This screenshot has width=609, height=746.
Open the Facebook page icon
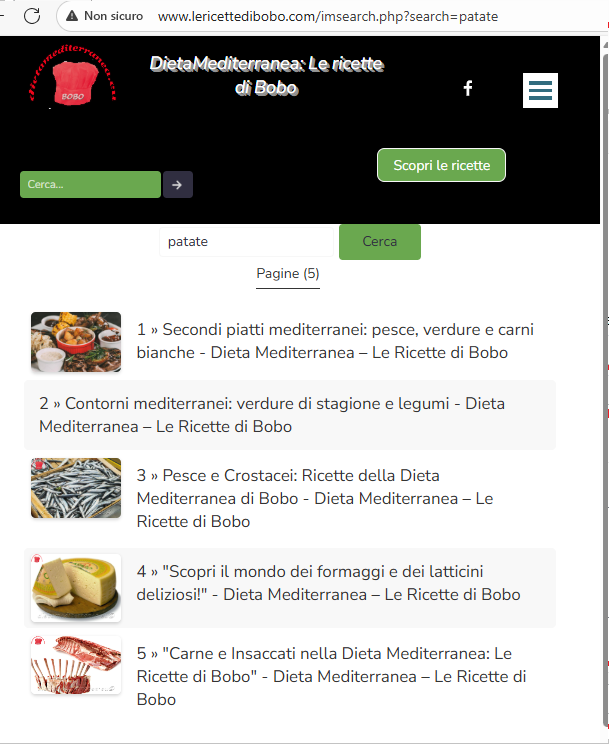[467, 89]
